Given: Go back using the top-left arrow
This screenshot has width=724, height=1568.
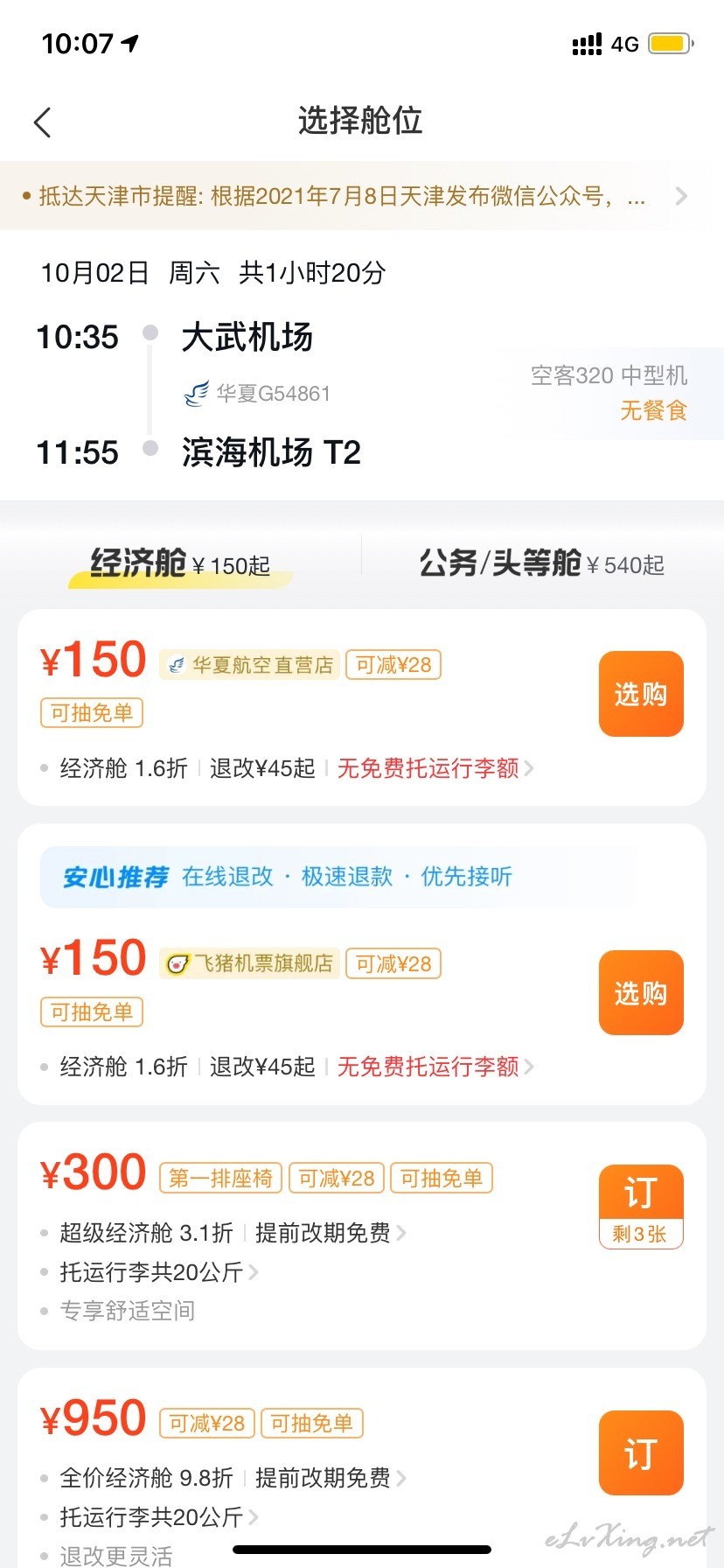Looking at the screenshot, I should (42, 122).
